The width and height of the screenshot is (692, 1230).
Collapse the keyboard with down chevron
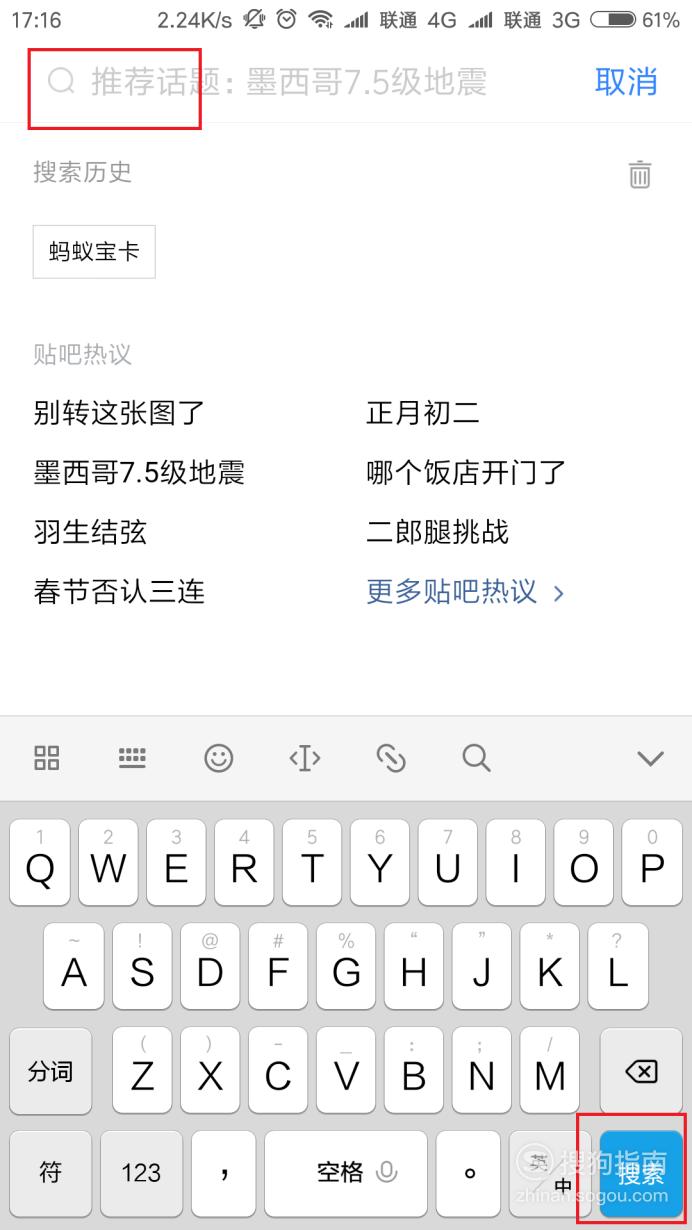click(x=650, y=758)
